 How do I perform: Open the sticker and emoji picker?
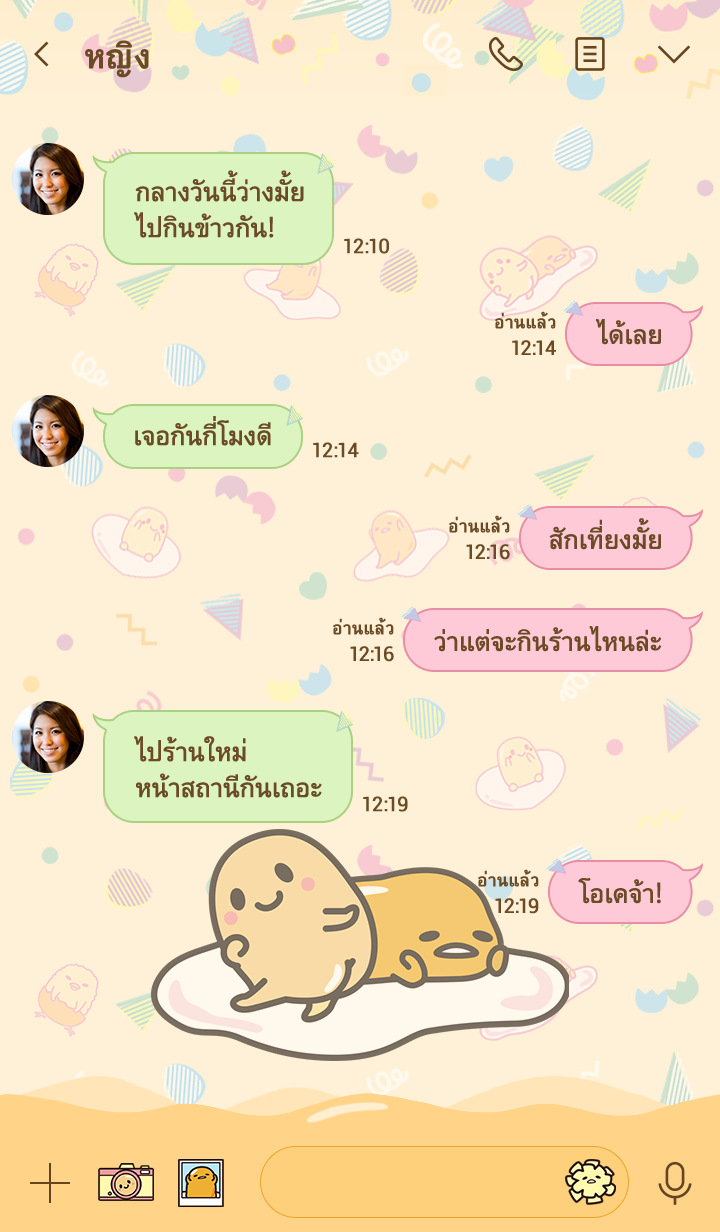click(590, 1182)
